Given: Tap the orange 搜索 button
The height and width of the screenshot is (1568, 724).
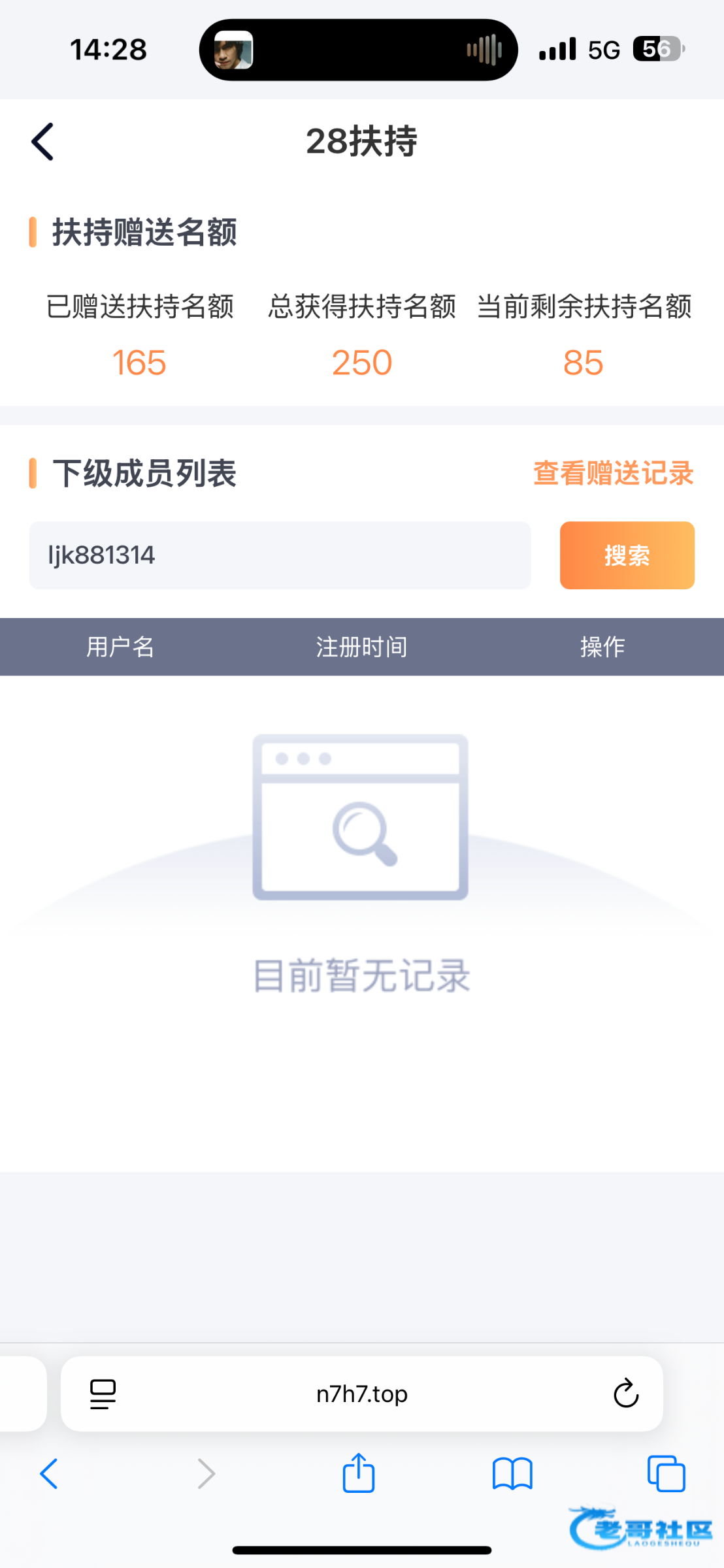Looking at the screenshot, I should (x=627, y=555).
